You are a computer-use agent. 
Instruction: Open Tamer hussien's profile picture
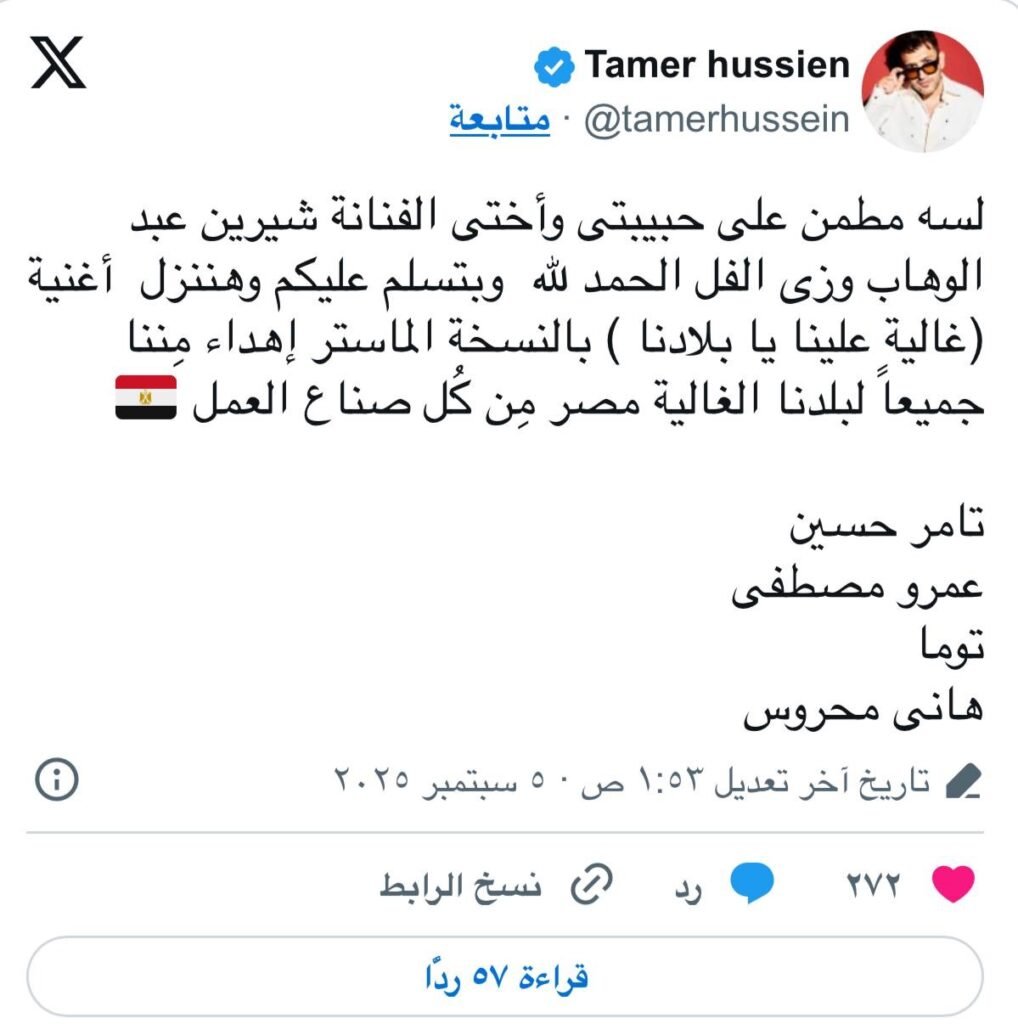[921, 92]
